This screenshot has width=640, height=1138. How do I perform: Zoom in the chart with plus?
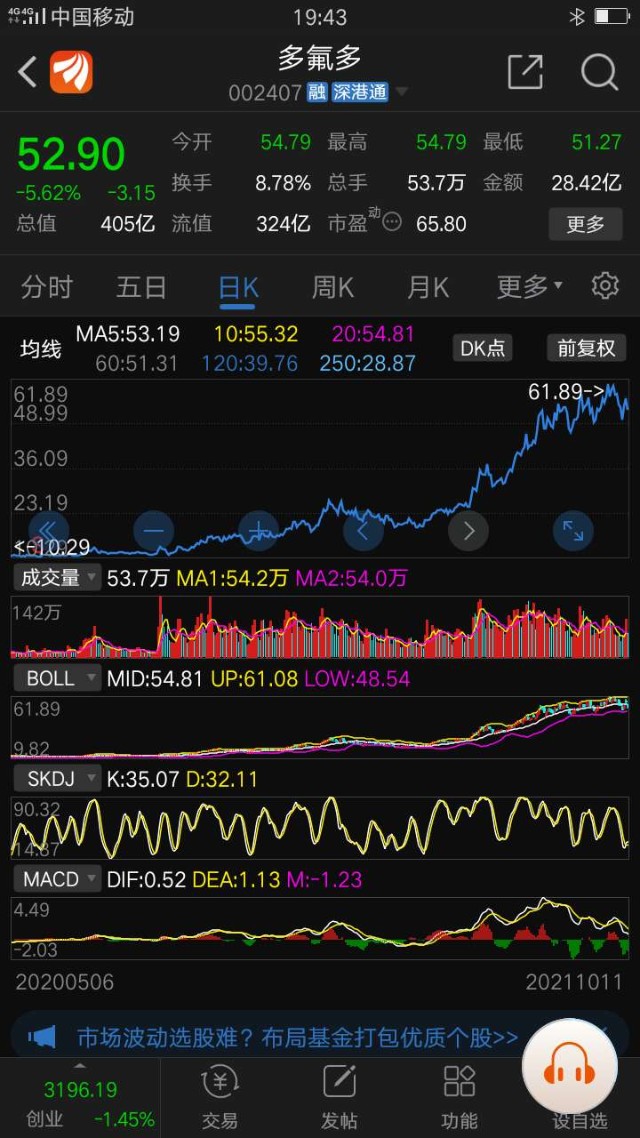259,530
